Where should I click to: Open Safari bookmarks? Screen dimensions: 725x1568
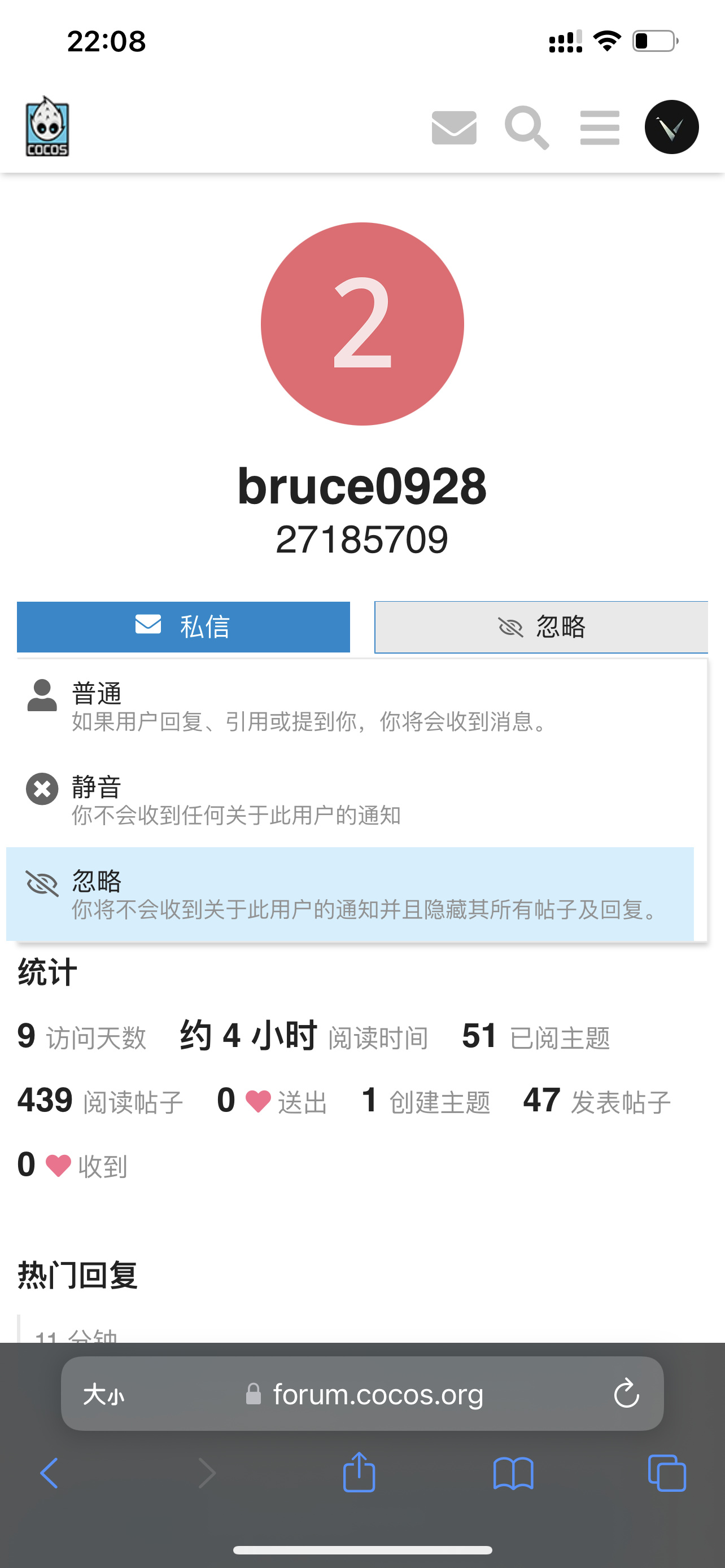[513, 1474]
